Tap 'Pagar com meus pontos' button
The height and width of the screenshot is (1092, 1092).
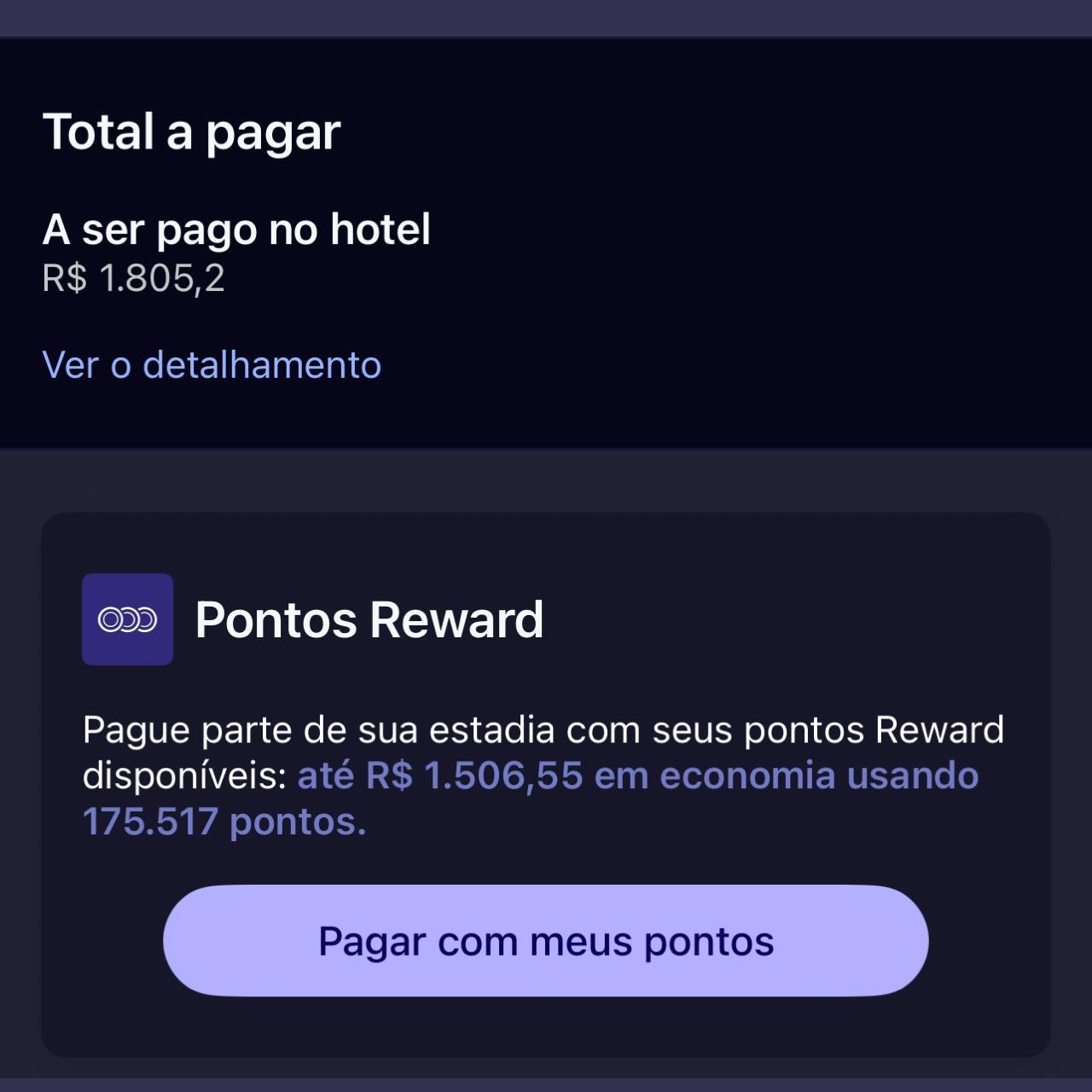click(545, 941)
